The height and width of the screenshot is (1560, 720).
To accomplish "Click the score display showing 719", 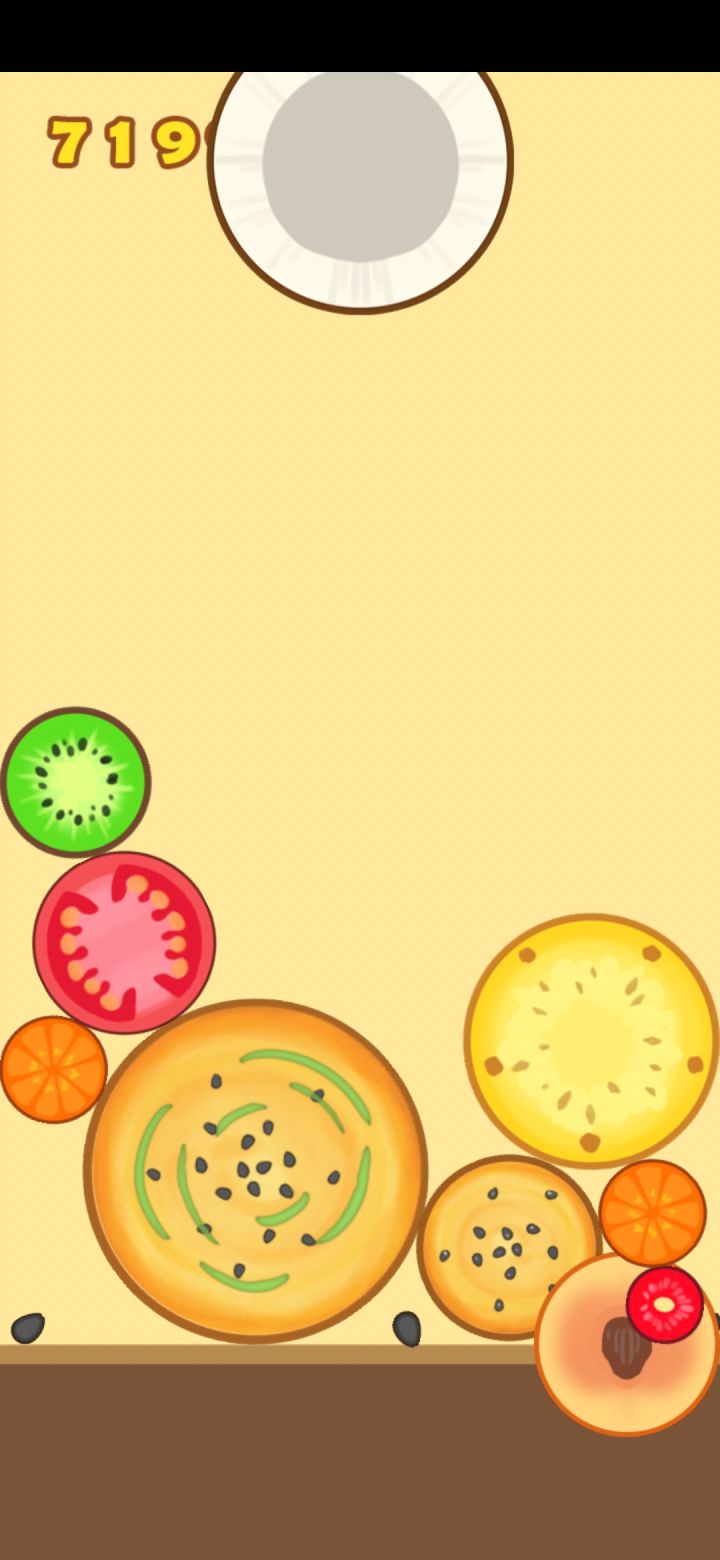I will (120, 140).
